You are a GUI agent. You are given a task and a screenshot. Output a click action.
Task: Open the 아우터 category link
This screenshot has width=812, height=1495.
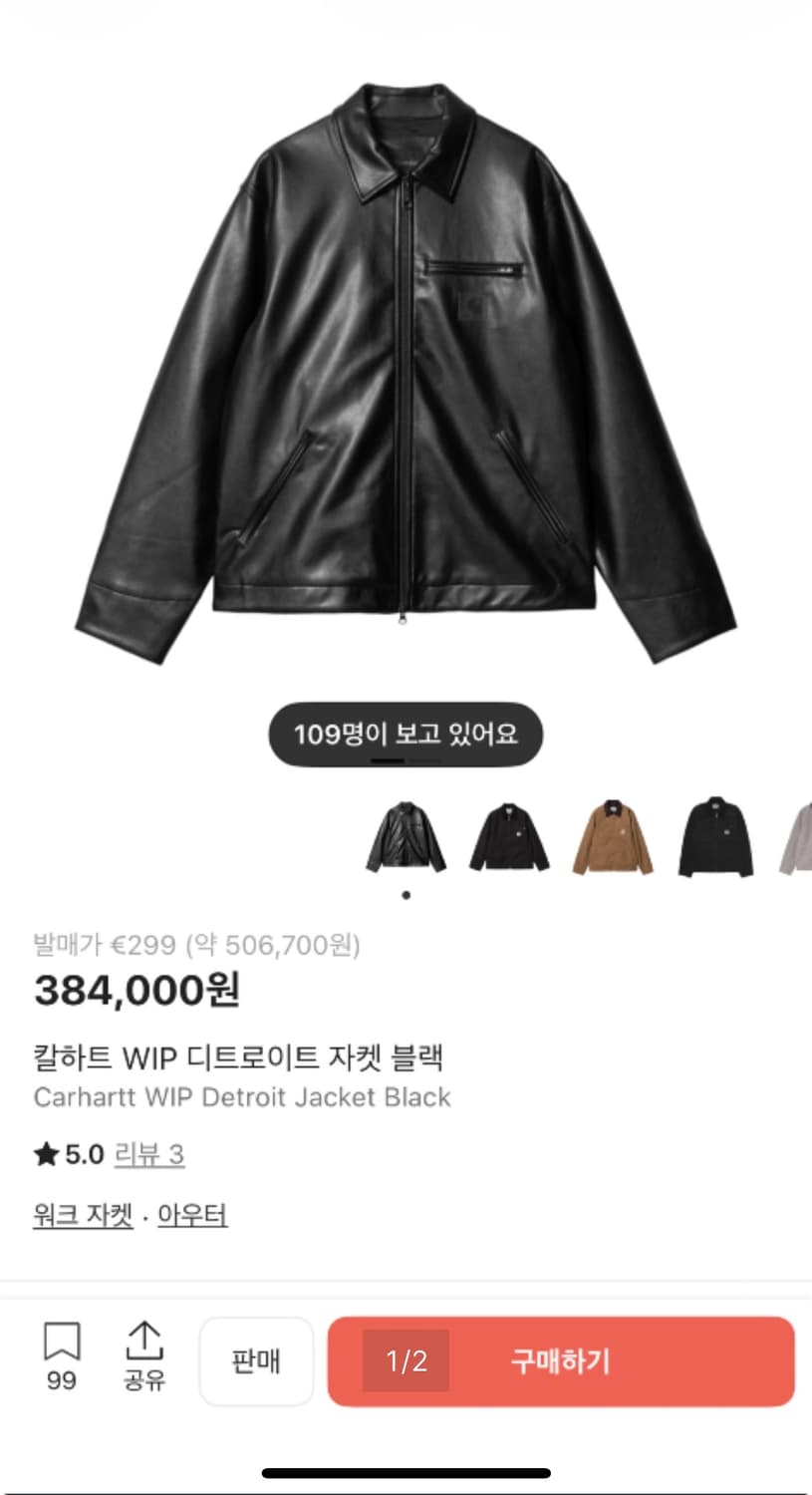coord(191,1216)
